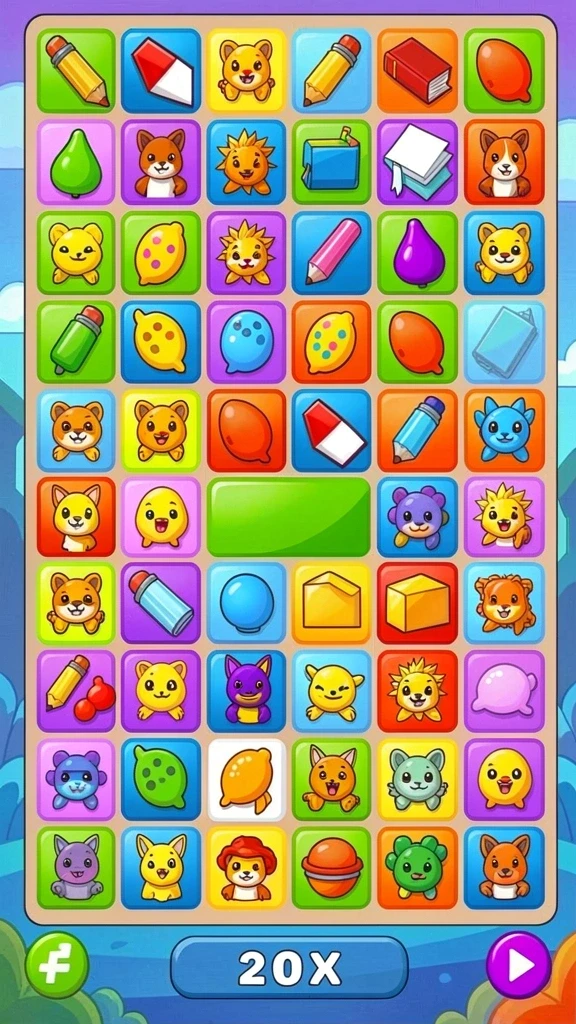Pick the orange ringed ball tile
The height and width of the screenshot is (1024, 576).
click(x=332, y=868)
